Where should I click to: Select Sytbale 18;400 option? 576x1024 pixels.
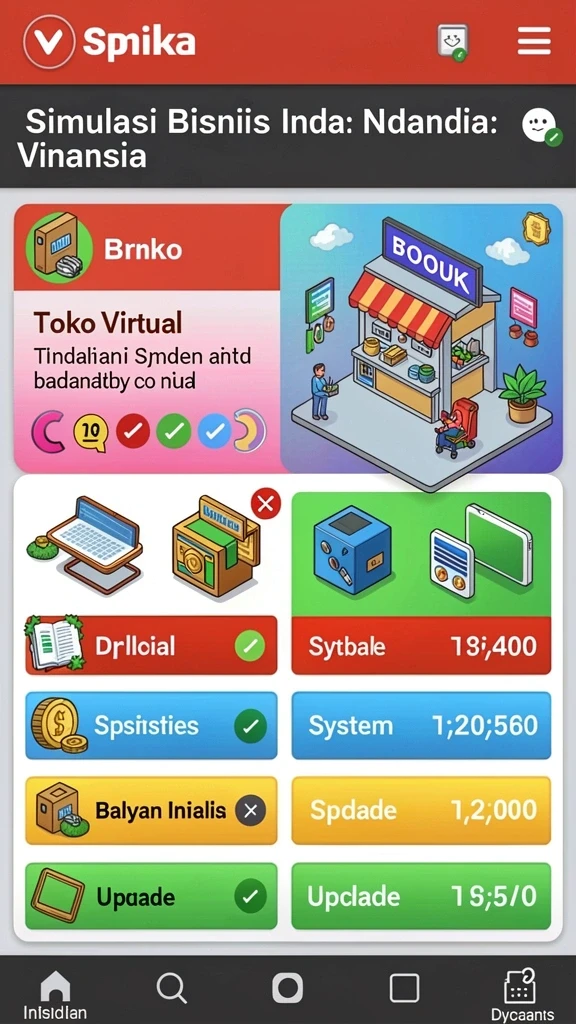click(421, 646)
